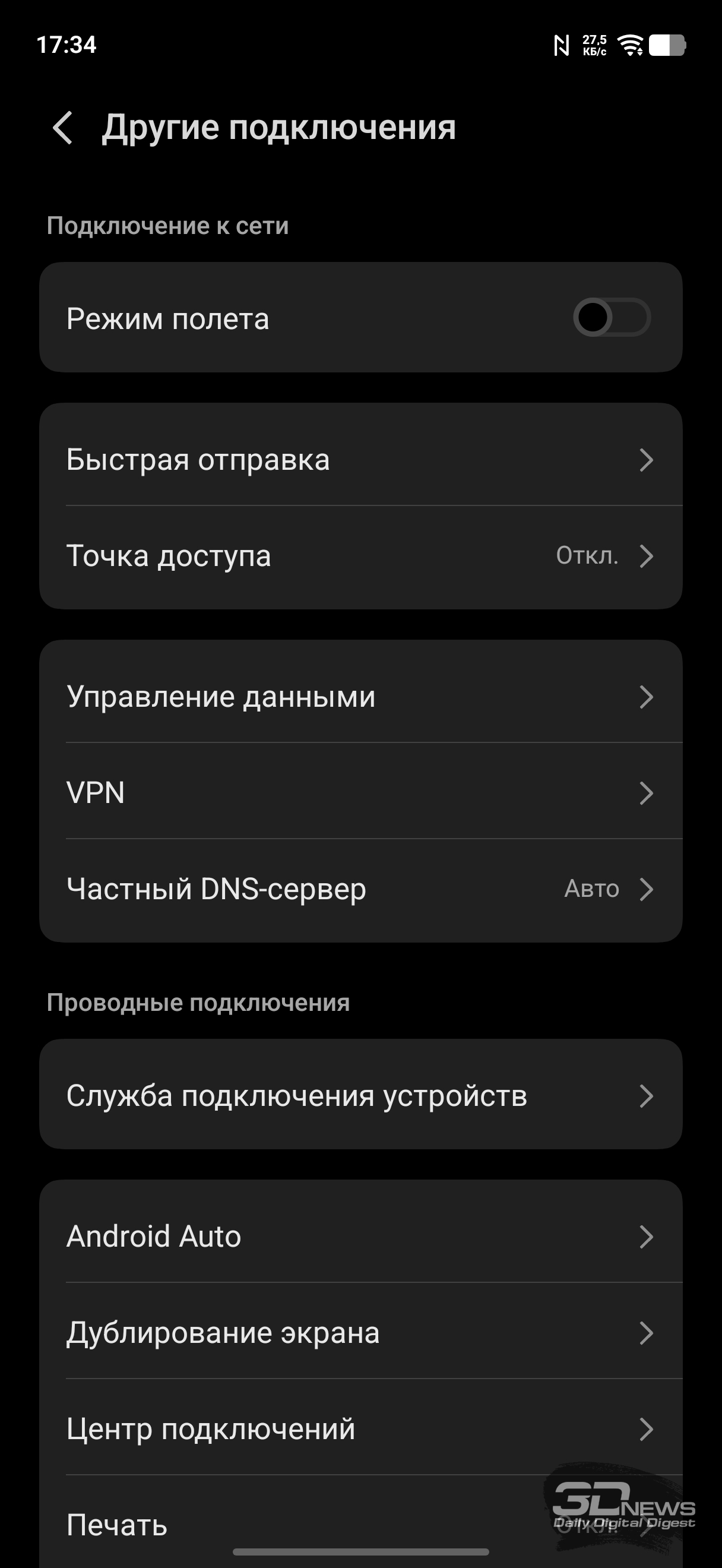Open Частный DNS-сервер settings

360,889
